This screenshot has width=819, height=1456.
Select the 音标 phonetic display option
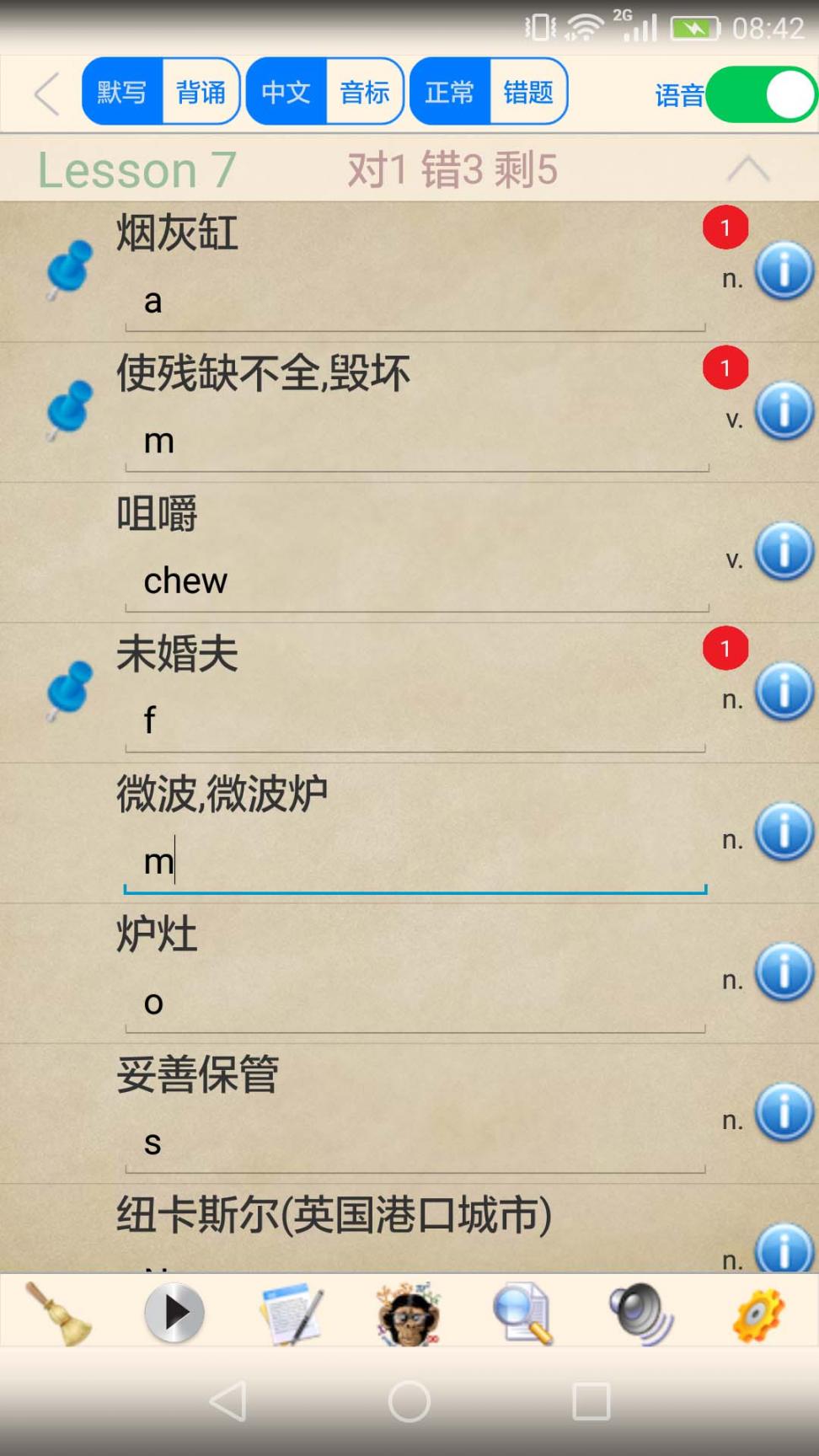tap(364, 92)
